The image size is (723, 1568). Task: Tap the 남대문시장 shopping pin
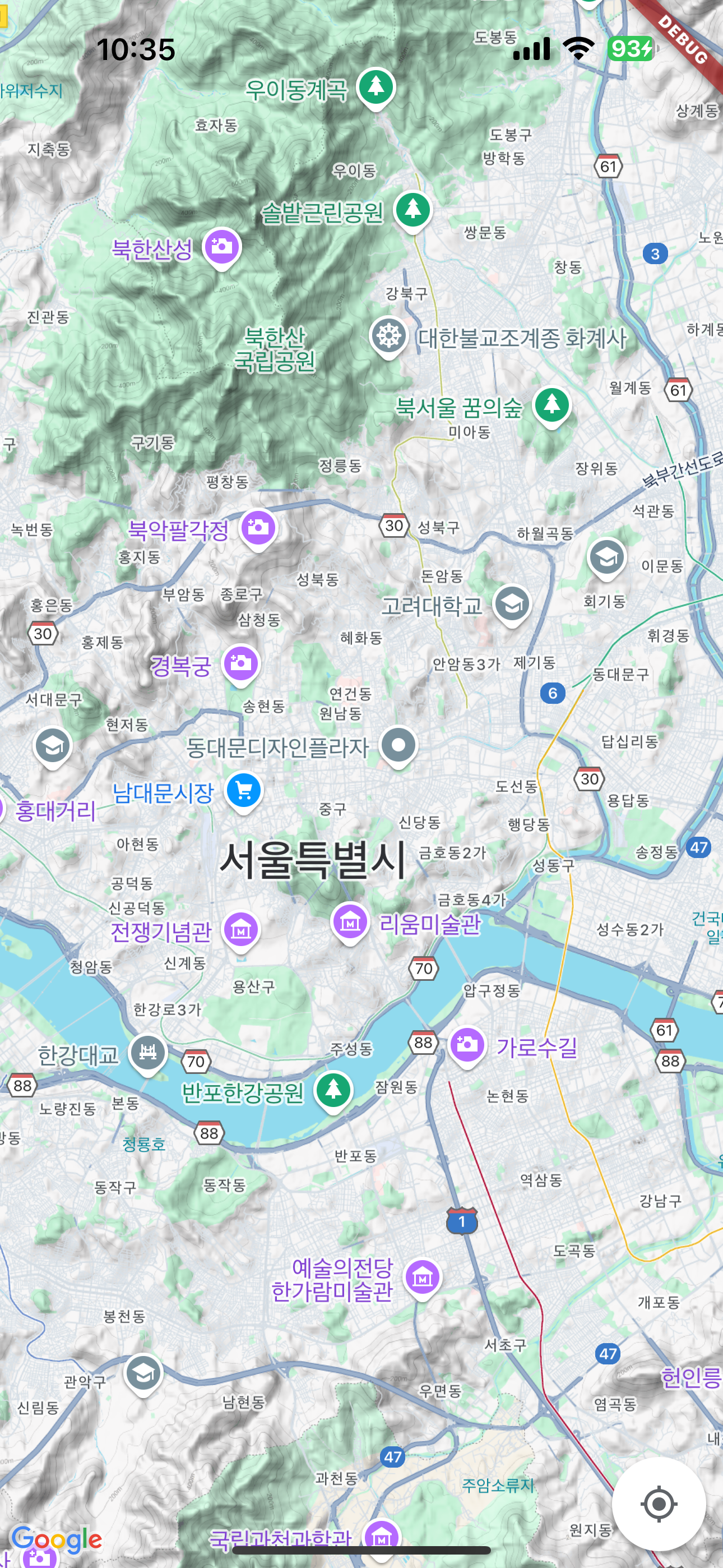244,791
